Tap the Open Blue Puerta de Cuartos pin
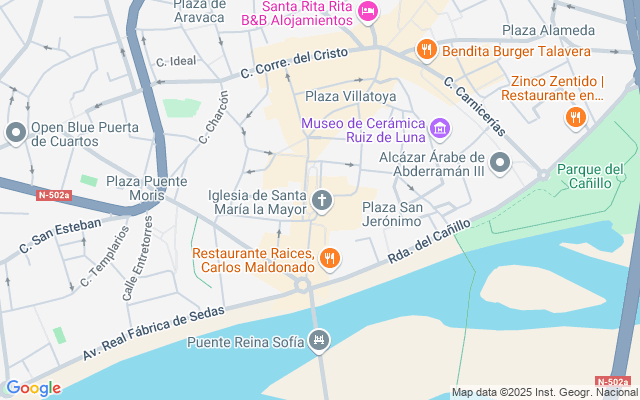Image resolution: width=640 pixels, height=400 pixels. click(16, 132)
